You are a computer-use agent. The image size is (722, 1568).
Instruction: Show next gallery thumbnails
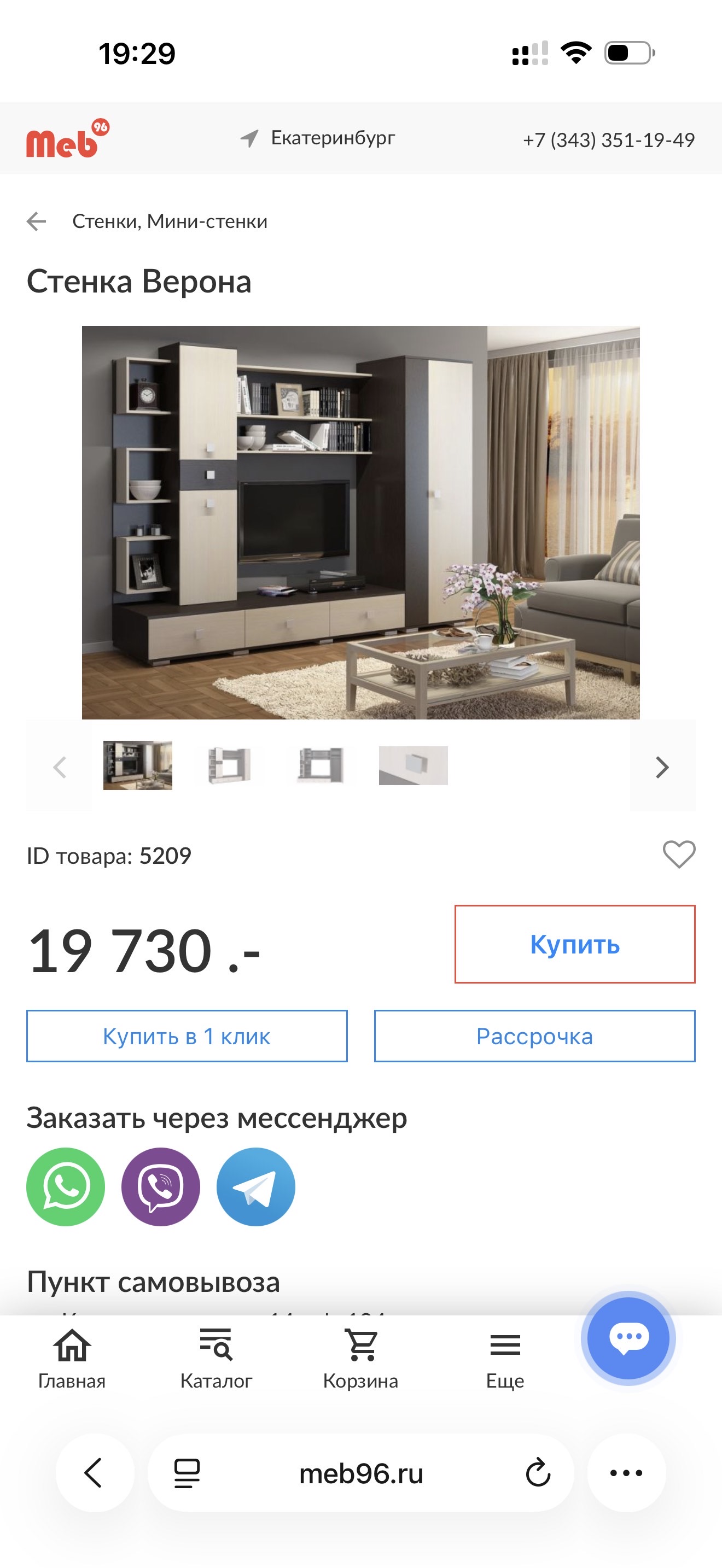pos(662,767)
